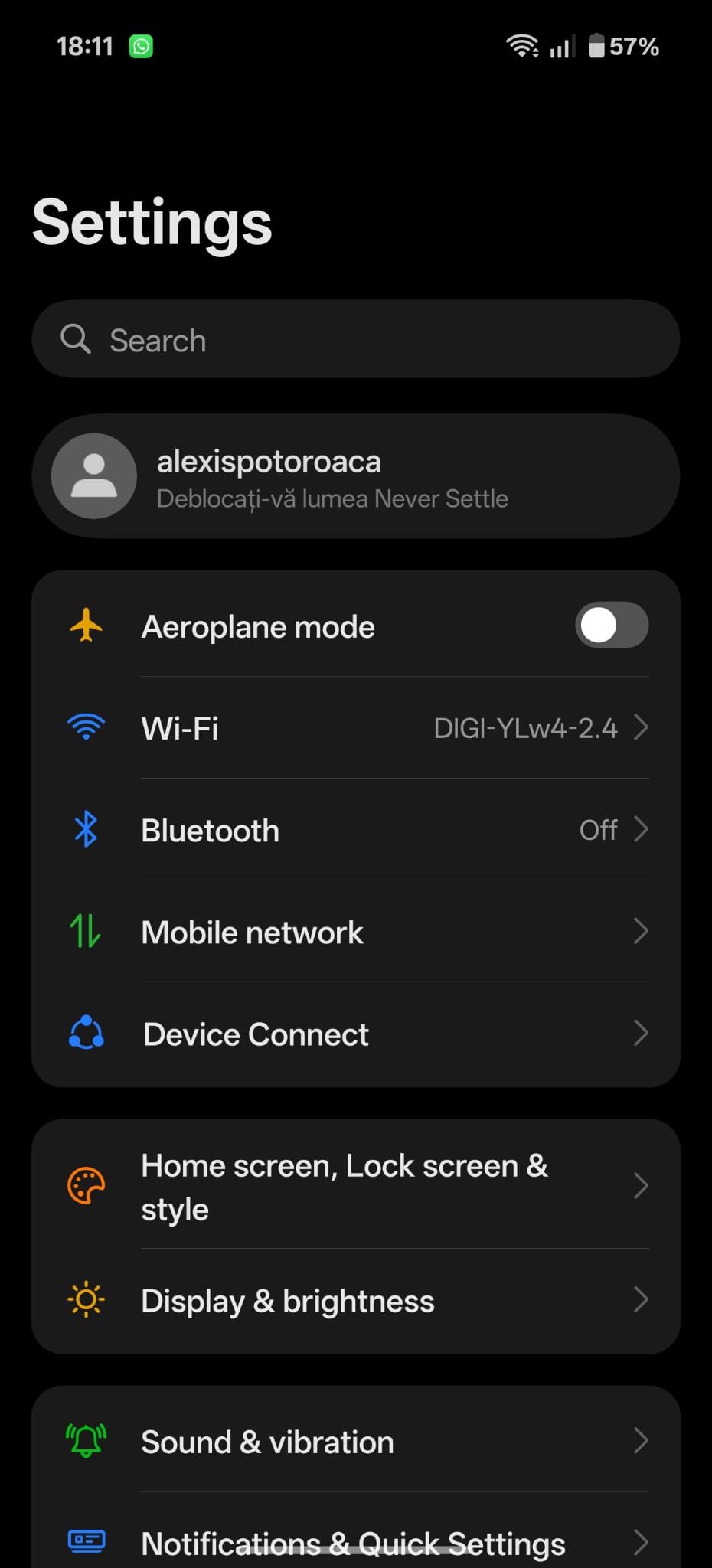Open Display & brightness settings

pyautogui.click(x=355, y=1300)
